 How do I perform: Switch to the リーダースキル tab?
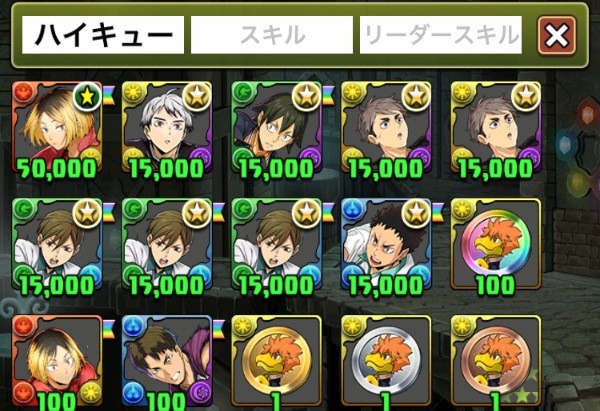(441, 36)
